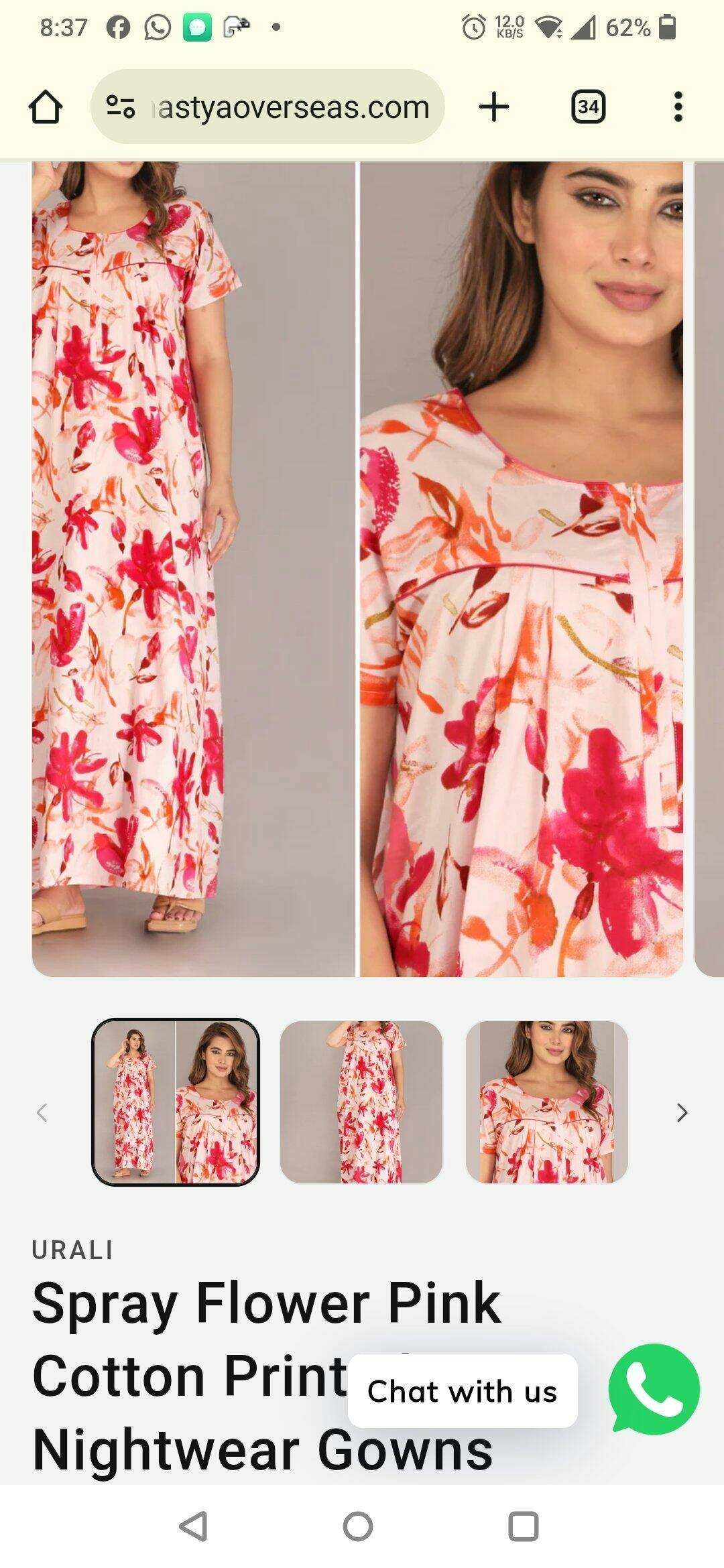
Task: Open the browser overflow menu
Action: pos(678,107)
